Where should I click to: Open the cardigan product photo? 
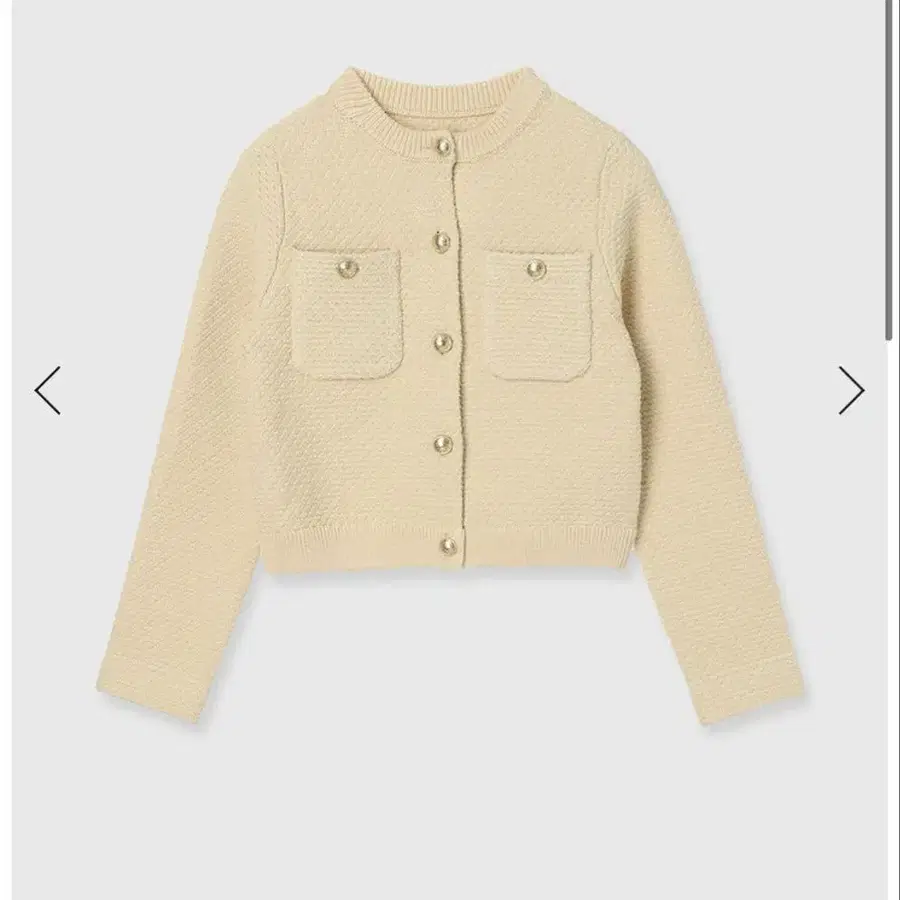click(449, 396)
